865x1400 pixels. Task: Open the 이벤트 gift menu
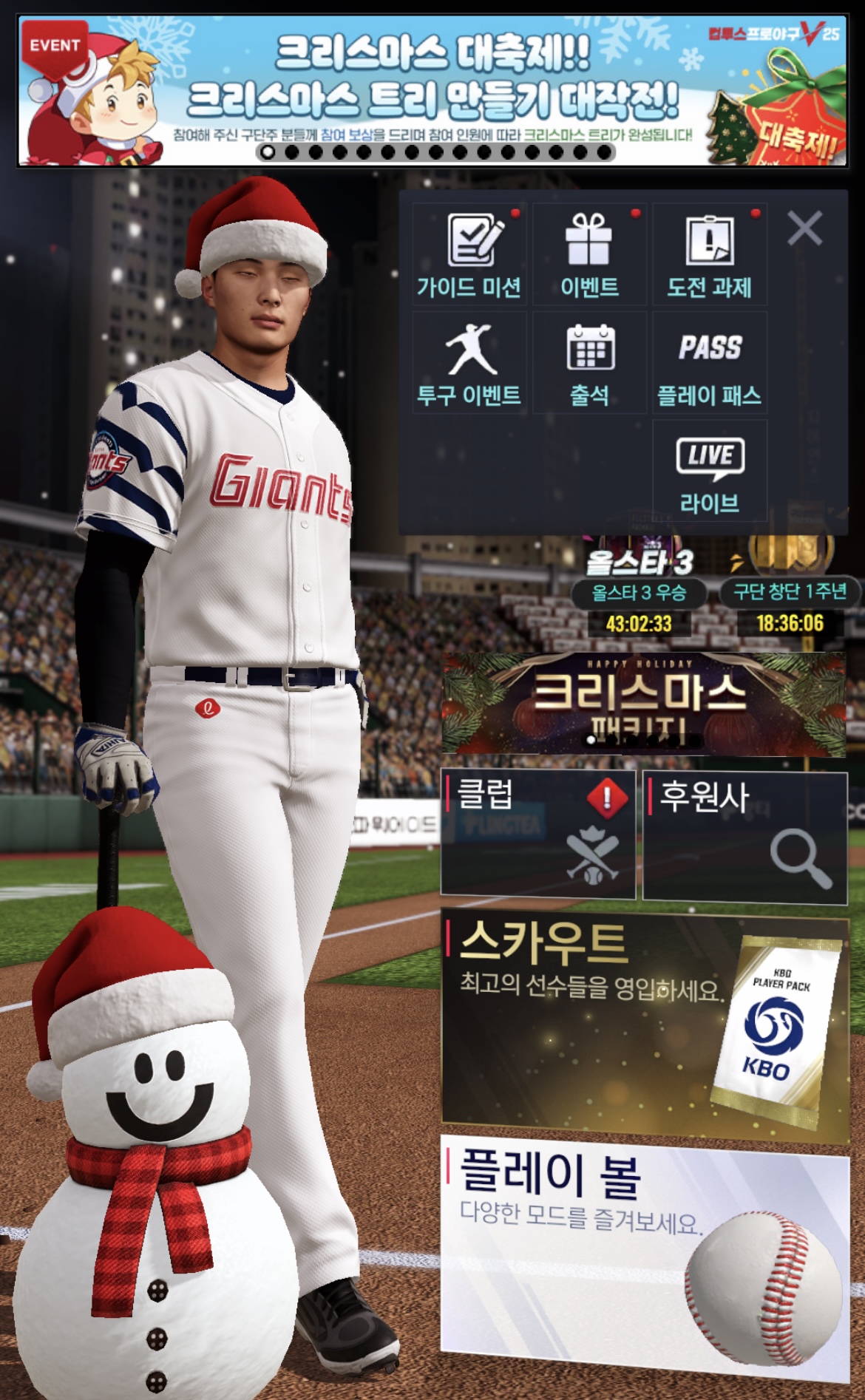(x=589, y=256)
